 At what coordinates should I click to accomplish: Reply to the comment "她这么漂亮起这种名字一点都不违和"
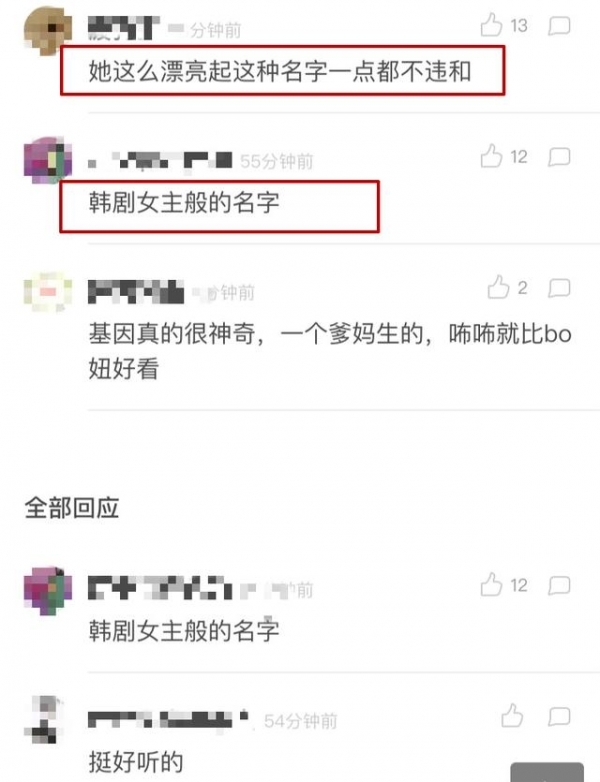(x=561, y=24)
